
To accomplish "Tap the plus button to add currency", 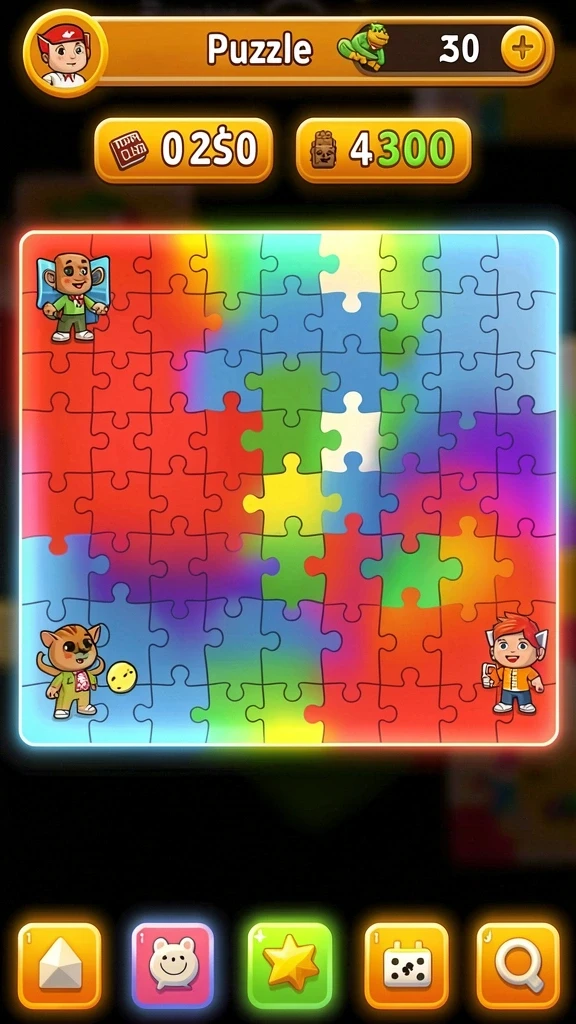I will (522, 50).
